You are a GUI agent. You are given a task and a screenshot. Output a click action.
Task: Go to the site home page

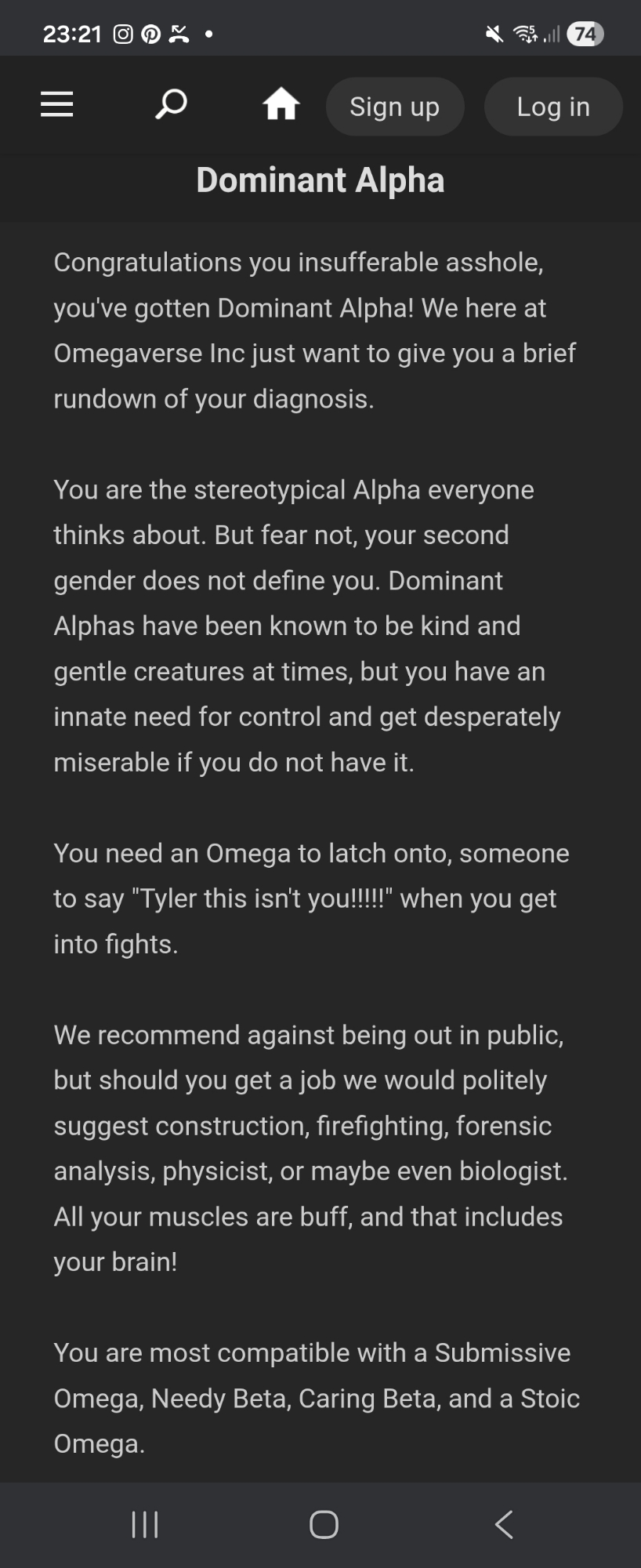coord(281,104)
